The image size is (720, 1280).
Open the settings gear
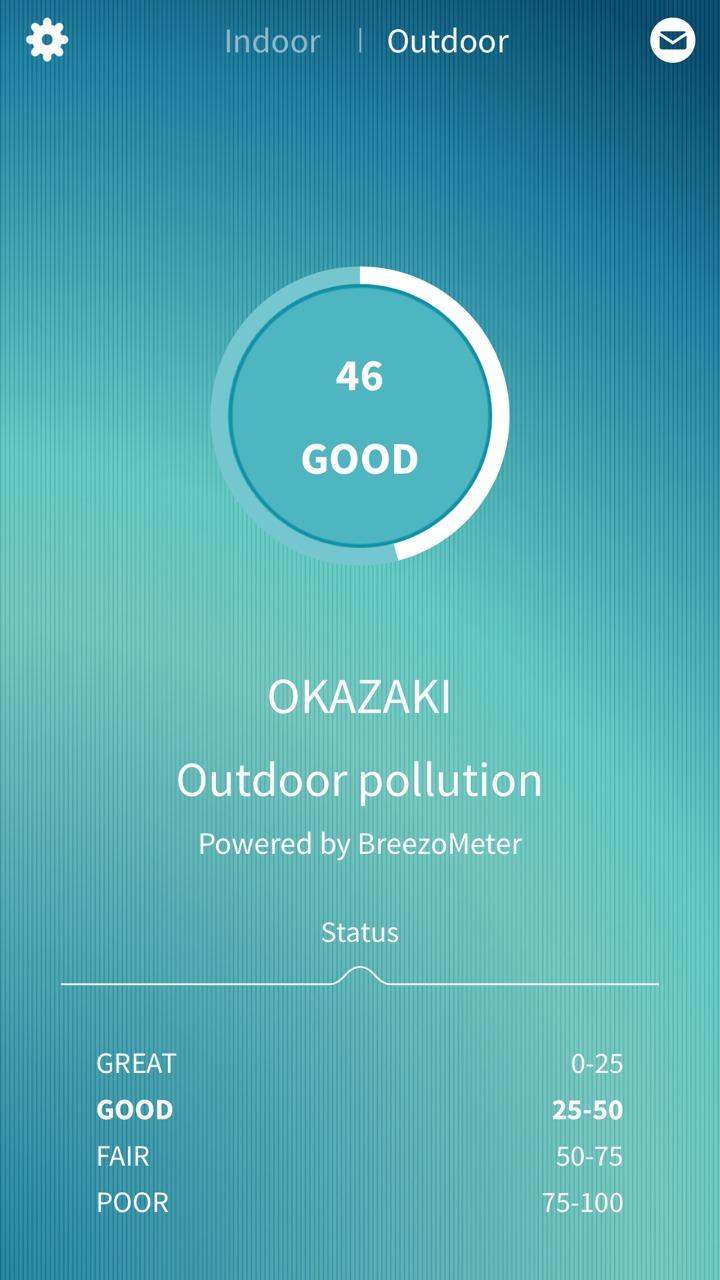[x=47, y=41]
